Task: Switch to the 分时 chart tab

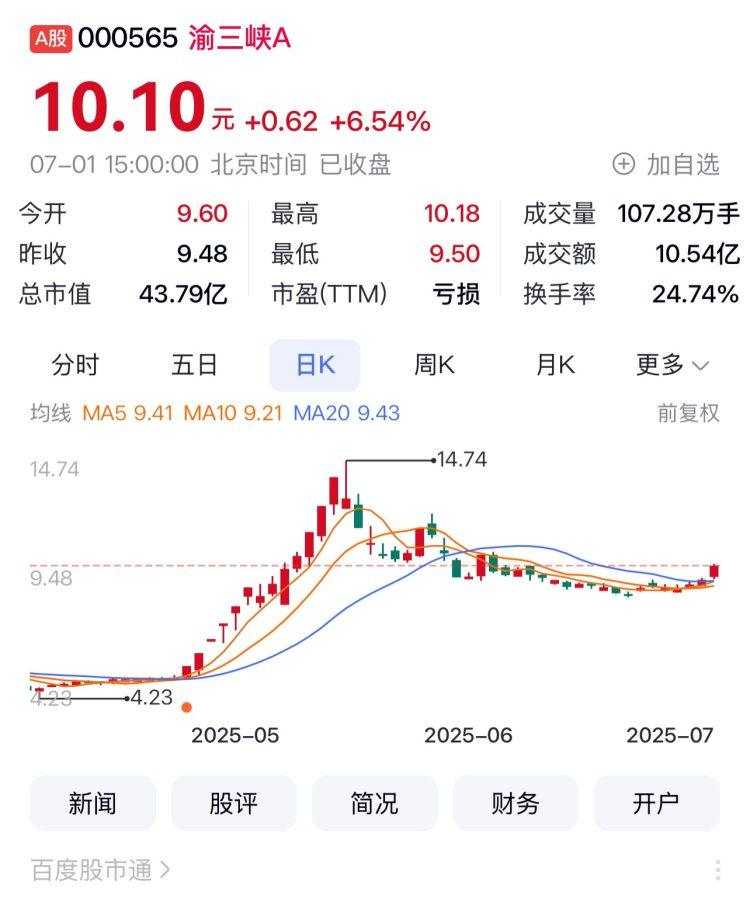Action: (75, 365)
